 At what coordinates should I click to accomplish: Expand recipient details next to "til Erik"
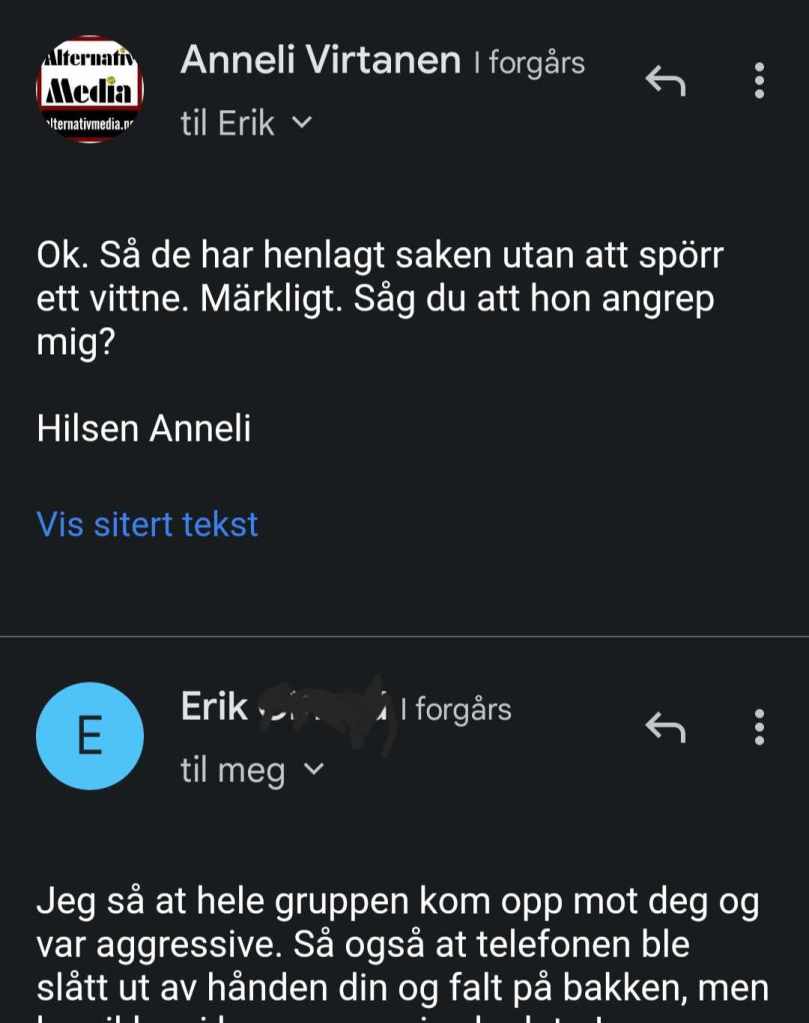[x=301, y=123]
